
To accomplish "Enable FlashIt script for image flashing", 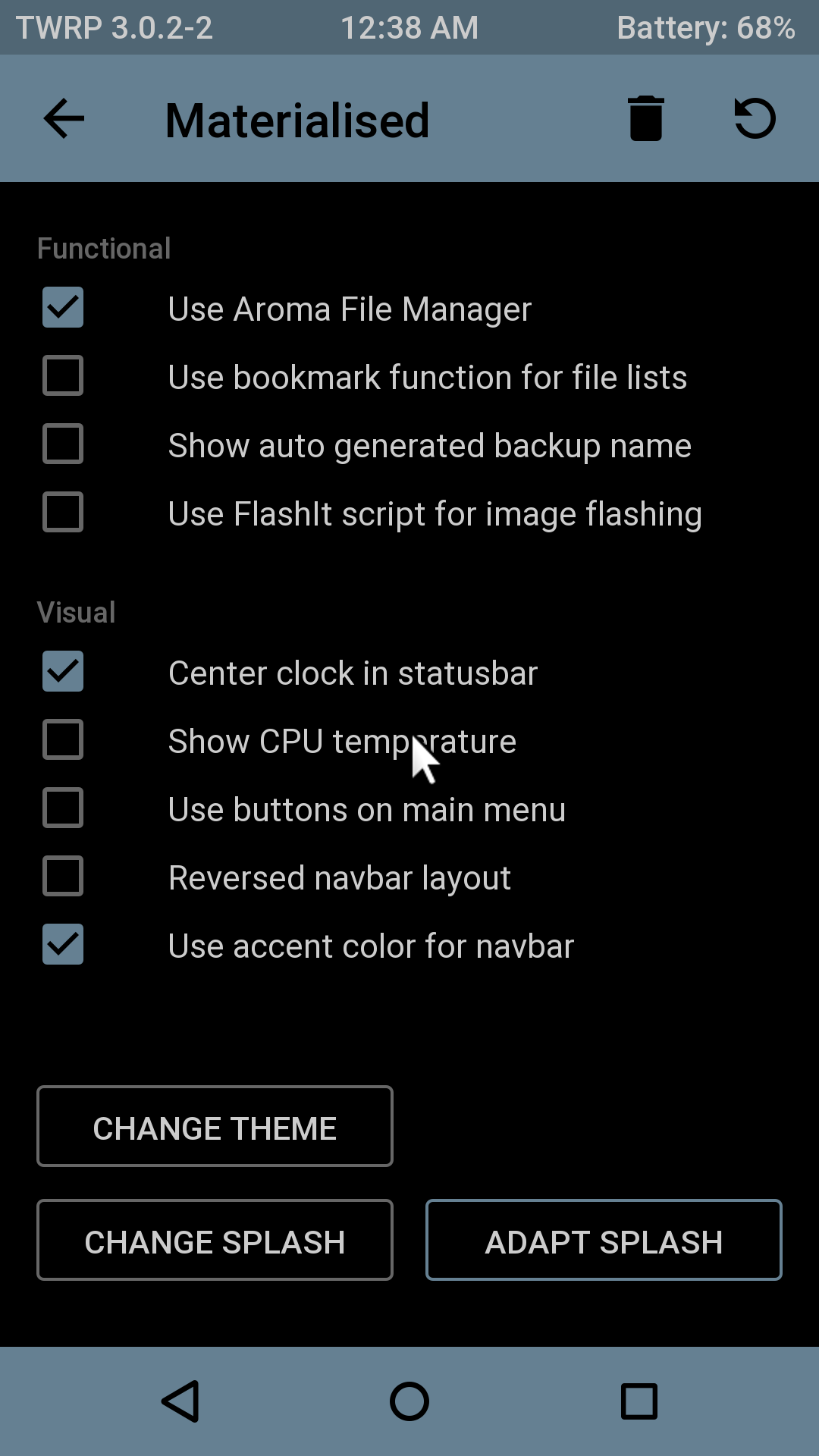I will point(63,513).
